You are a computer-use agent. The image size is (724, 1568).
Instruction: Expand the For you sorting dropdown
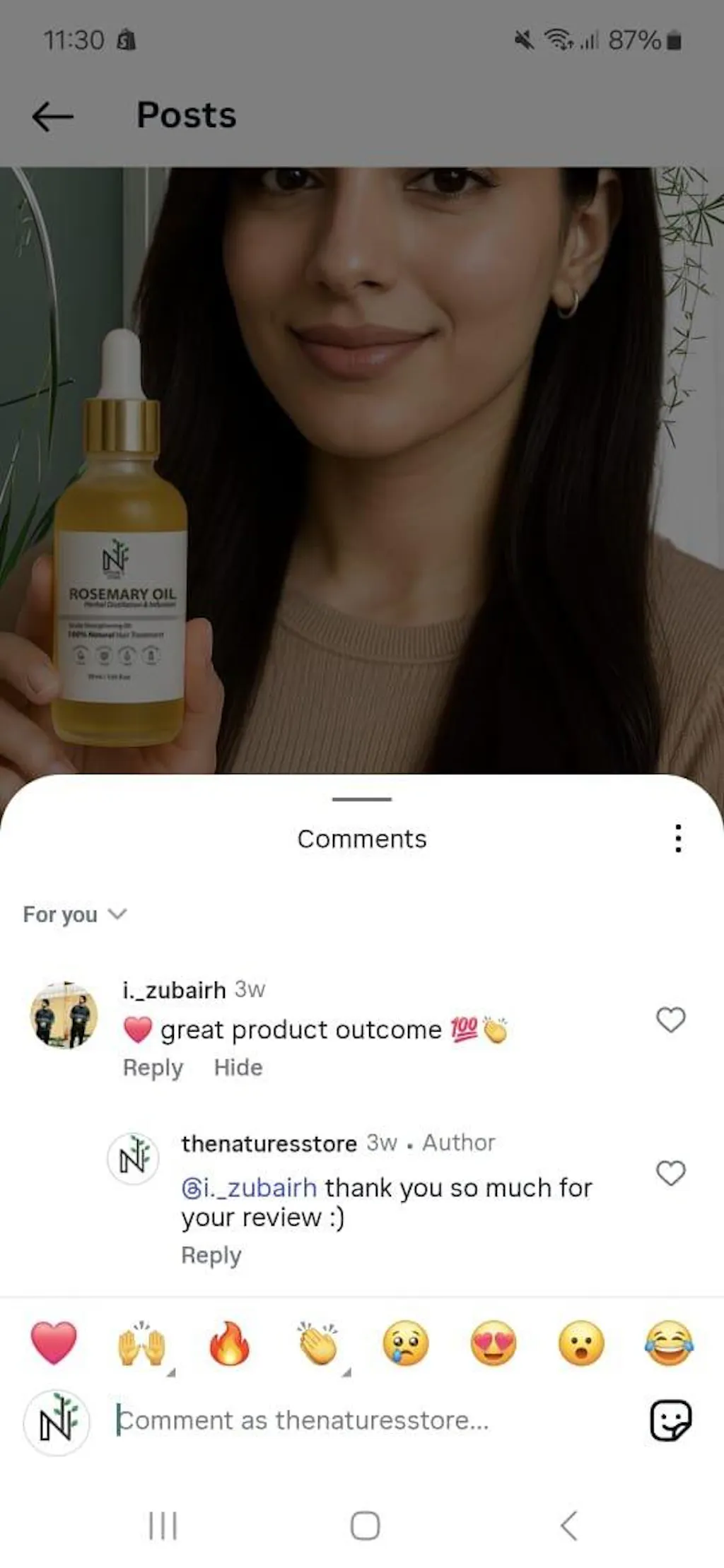[x=74, y=914]
